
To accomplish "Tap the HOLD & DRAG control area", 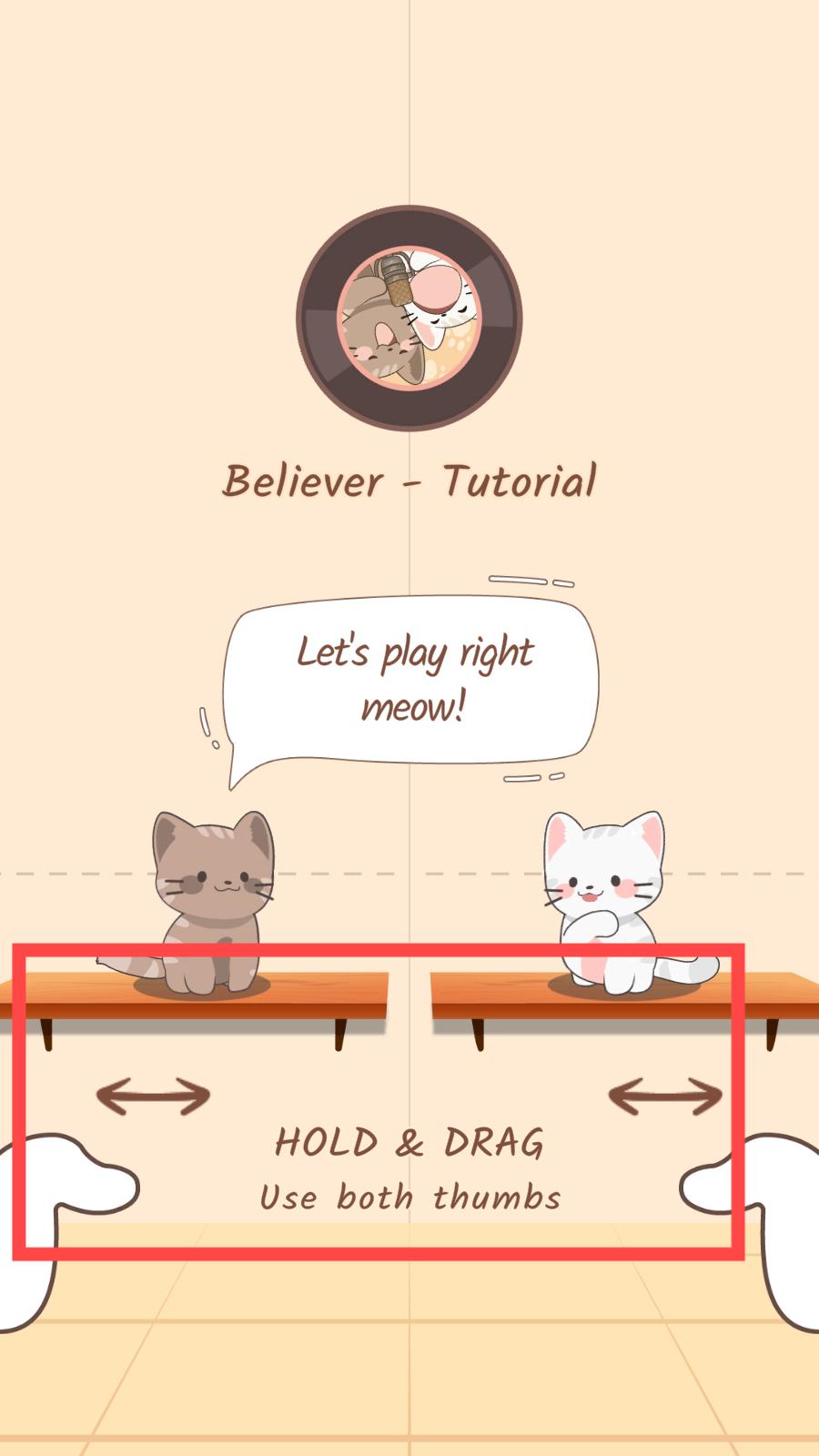I will (x=379, y=1102).
